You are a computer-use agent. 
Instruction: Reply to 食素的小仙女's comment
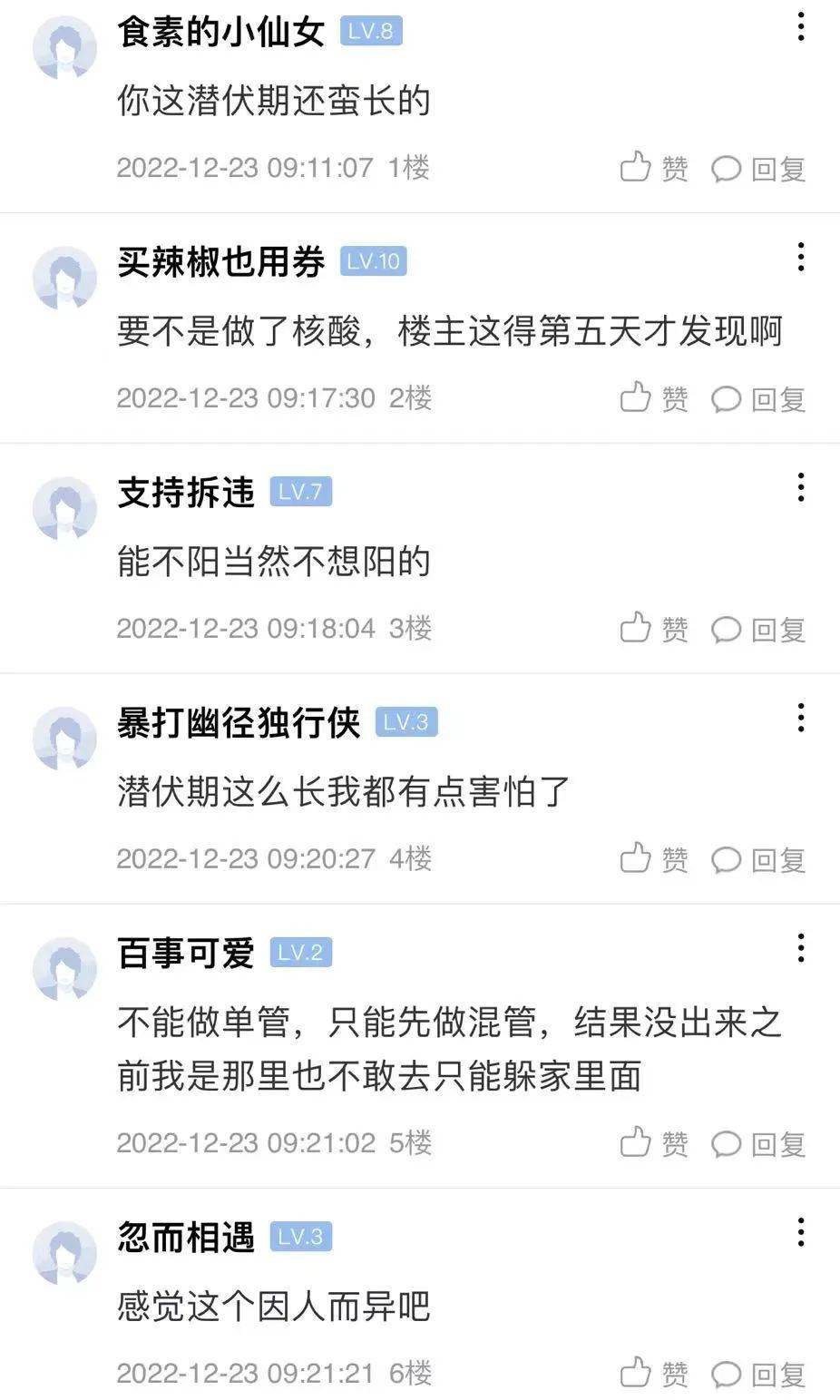click(758, 169)
